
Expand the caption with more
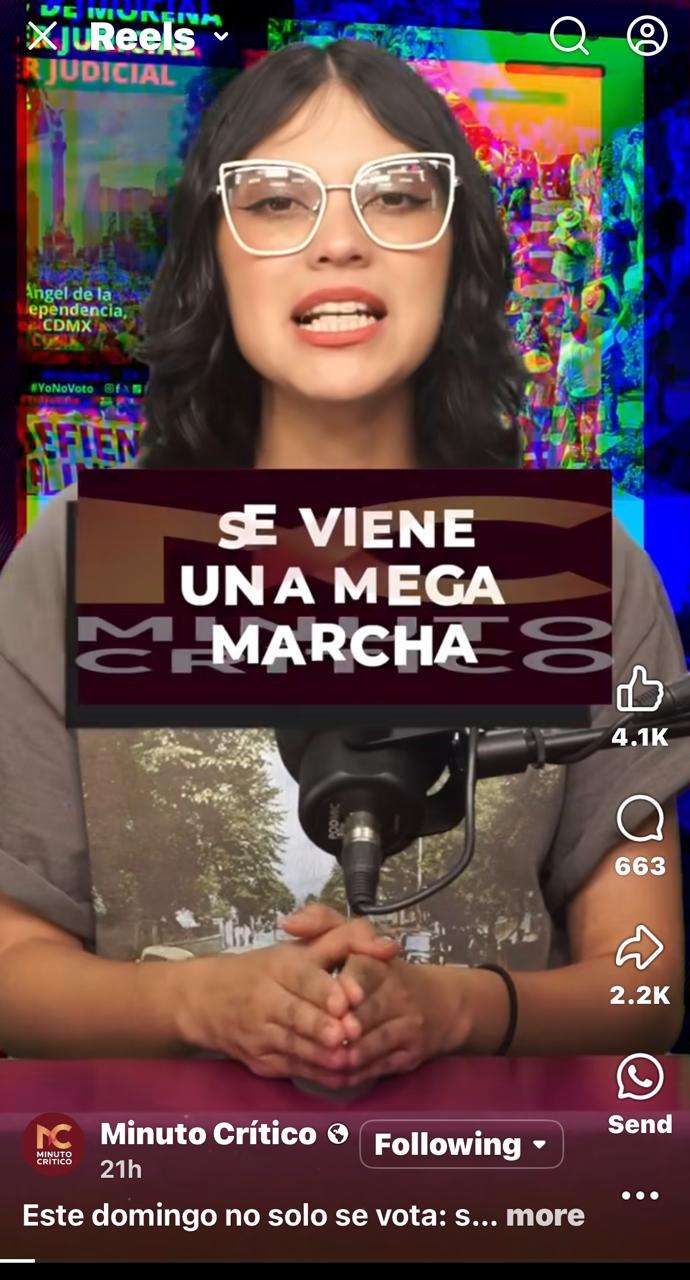(x=545, y=1216)
